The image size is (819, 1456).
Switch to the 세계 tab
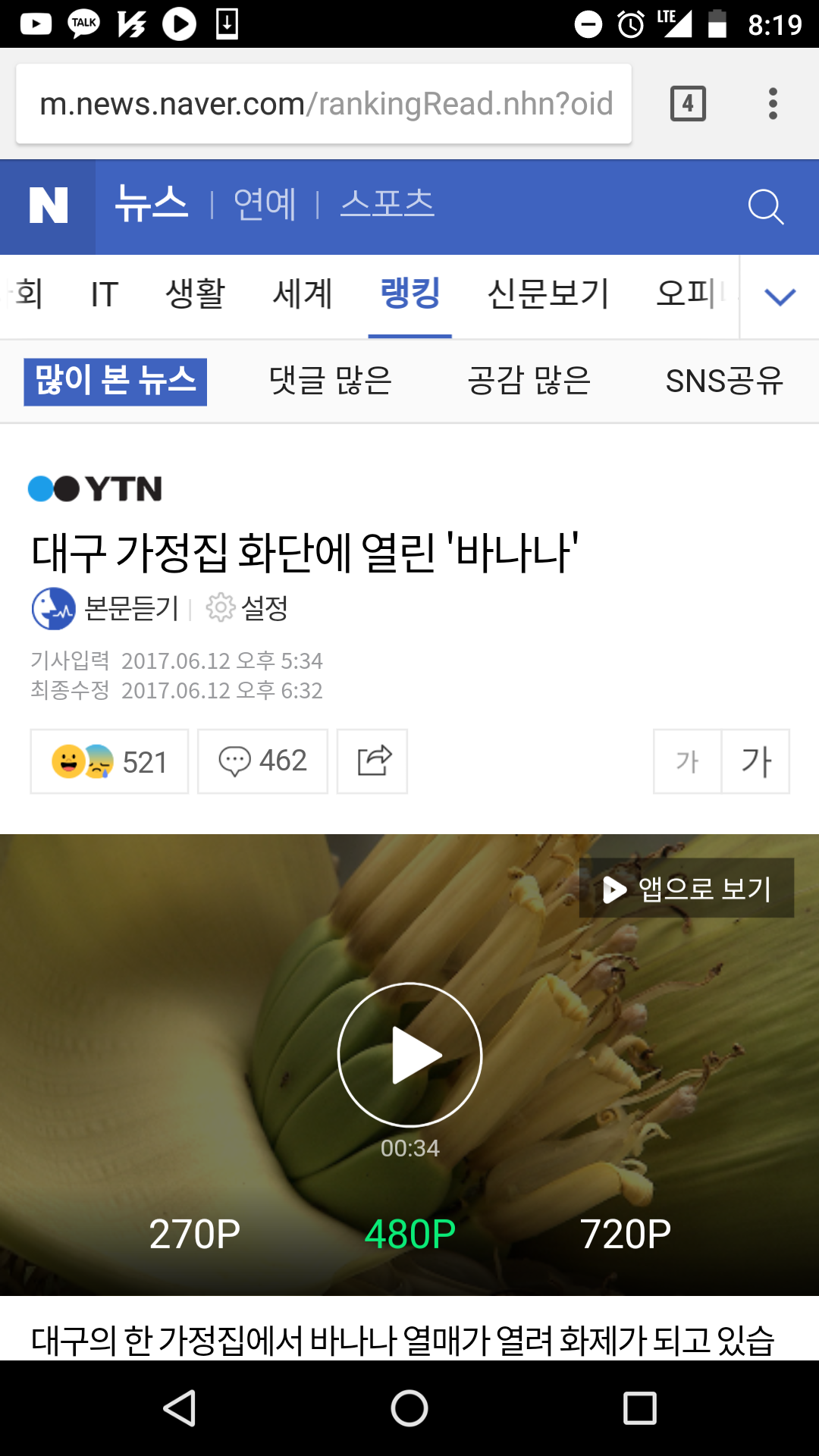click(303, 294)
